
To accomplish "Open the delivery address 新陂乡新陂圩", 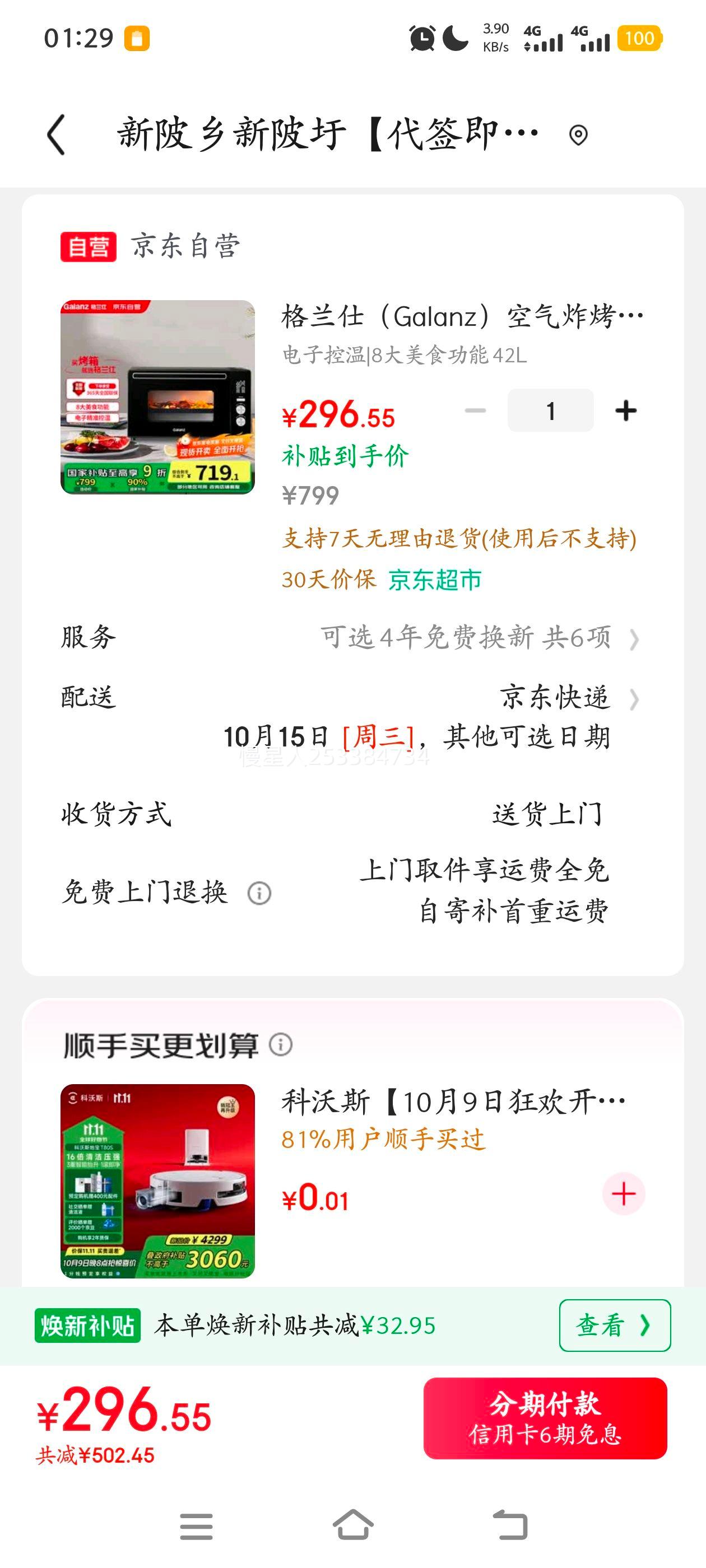I will click(x=329, y=134).
